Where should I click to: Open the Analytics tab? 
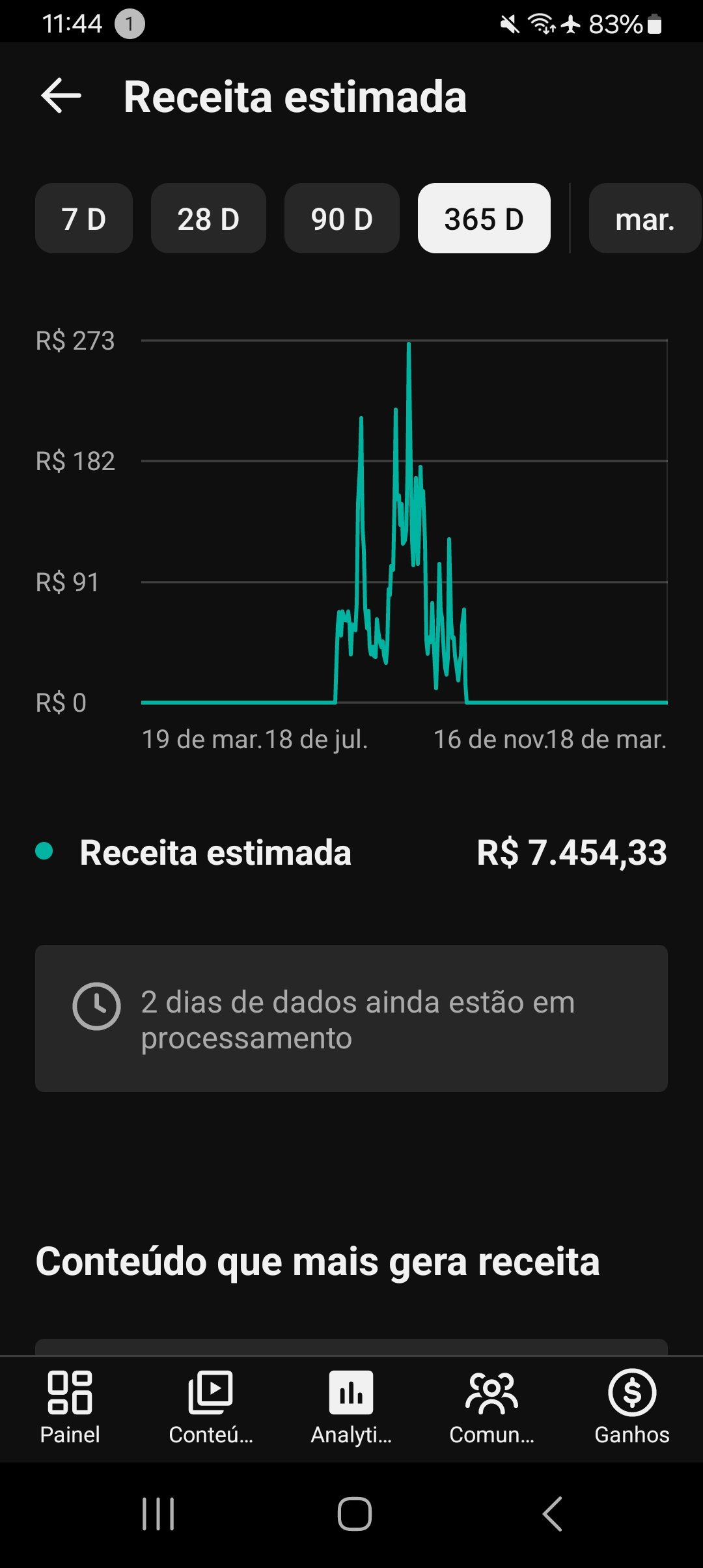click(351, 1407)
